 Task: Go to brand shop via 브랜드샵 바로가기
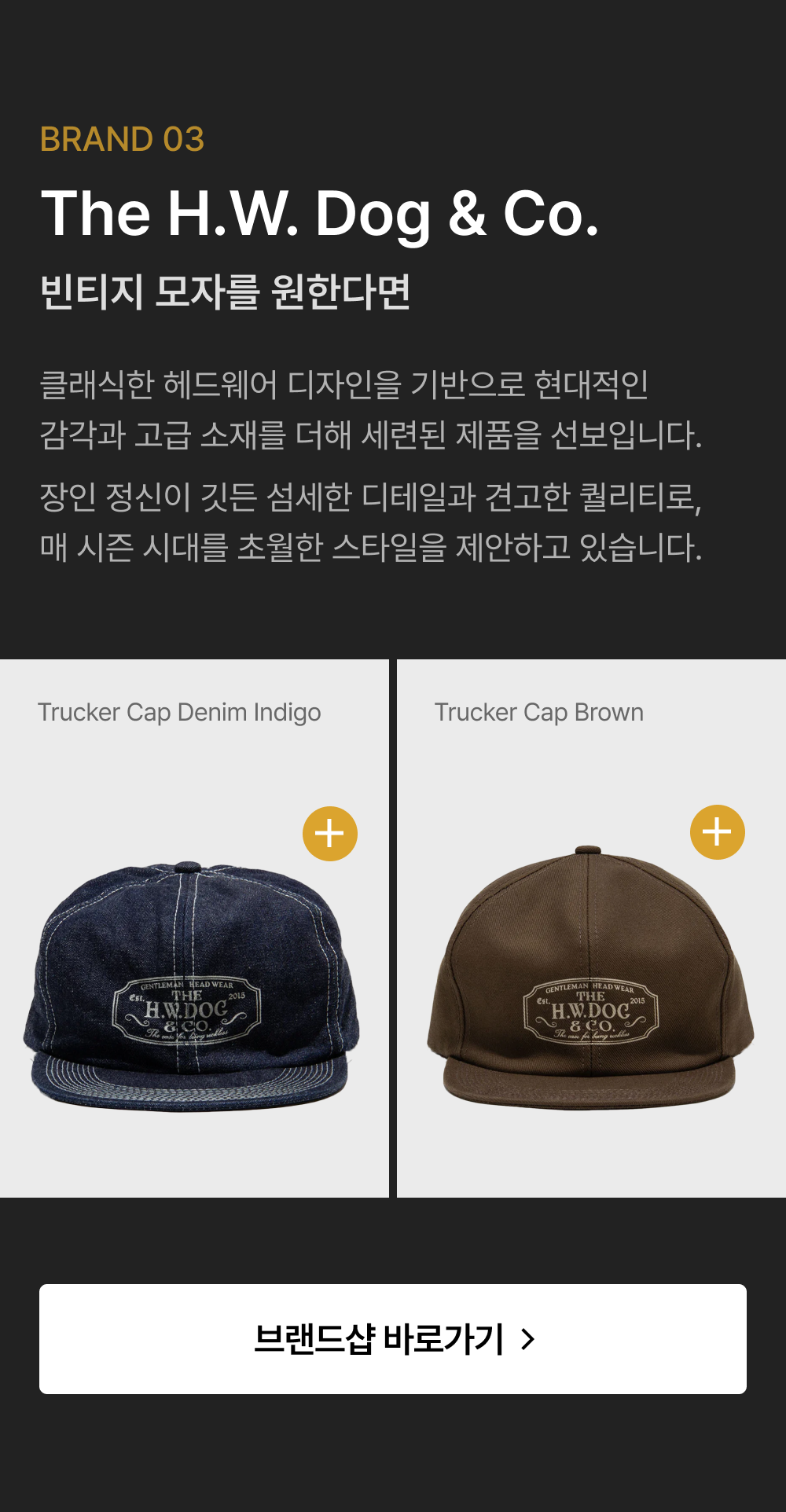tap(393, 1339)
